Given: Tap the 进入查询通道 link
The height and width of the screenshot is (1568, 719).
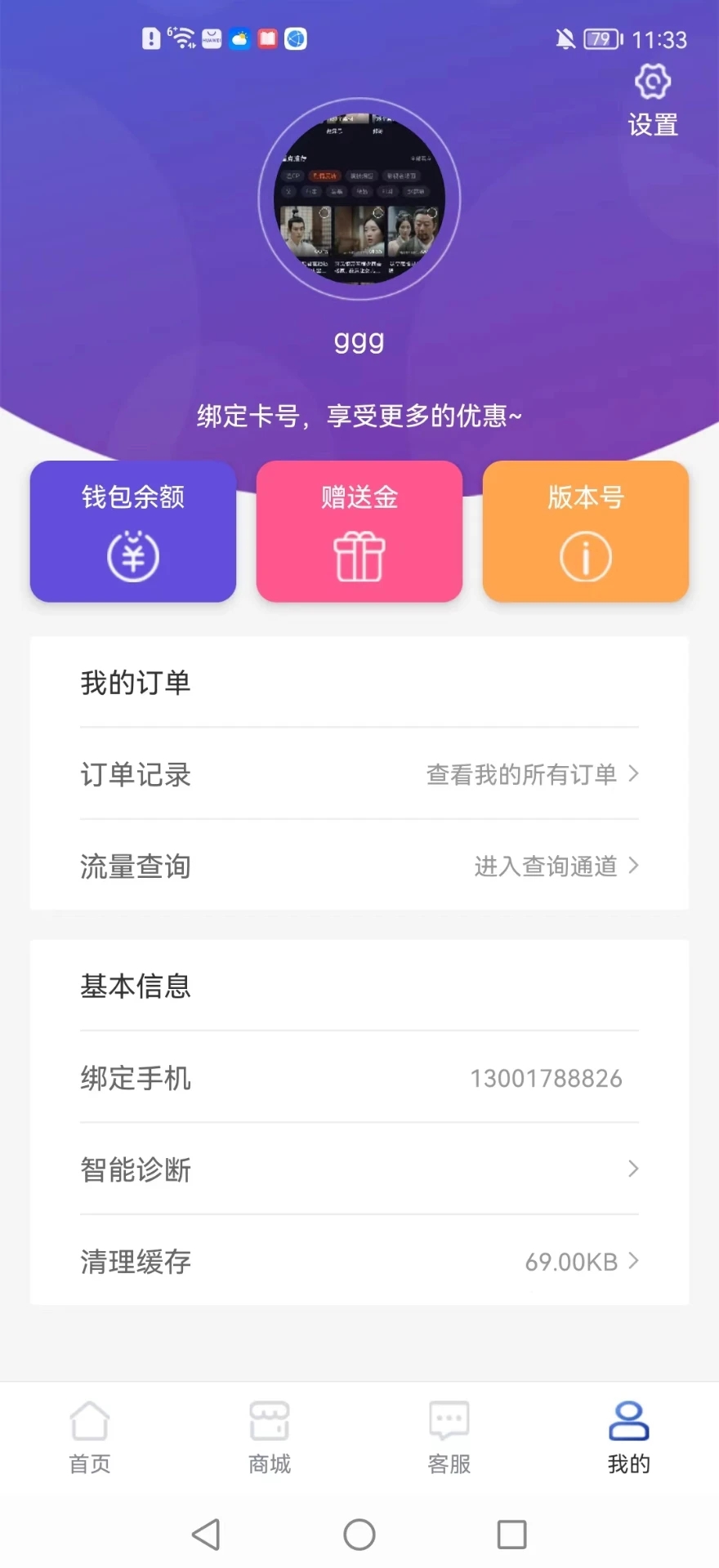Looking at the screenshot, I should pyautogui.click(x=546, y=866).
